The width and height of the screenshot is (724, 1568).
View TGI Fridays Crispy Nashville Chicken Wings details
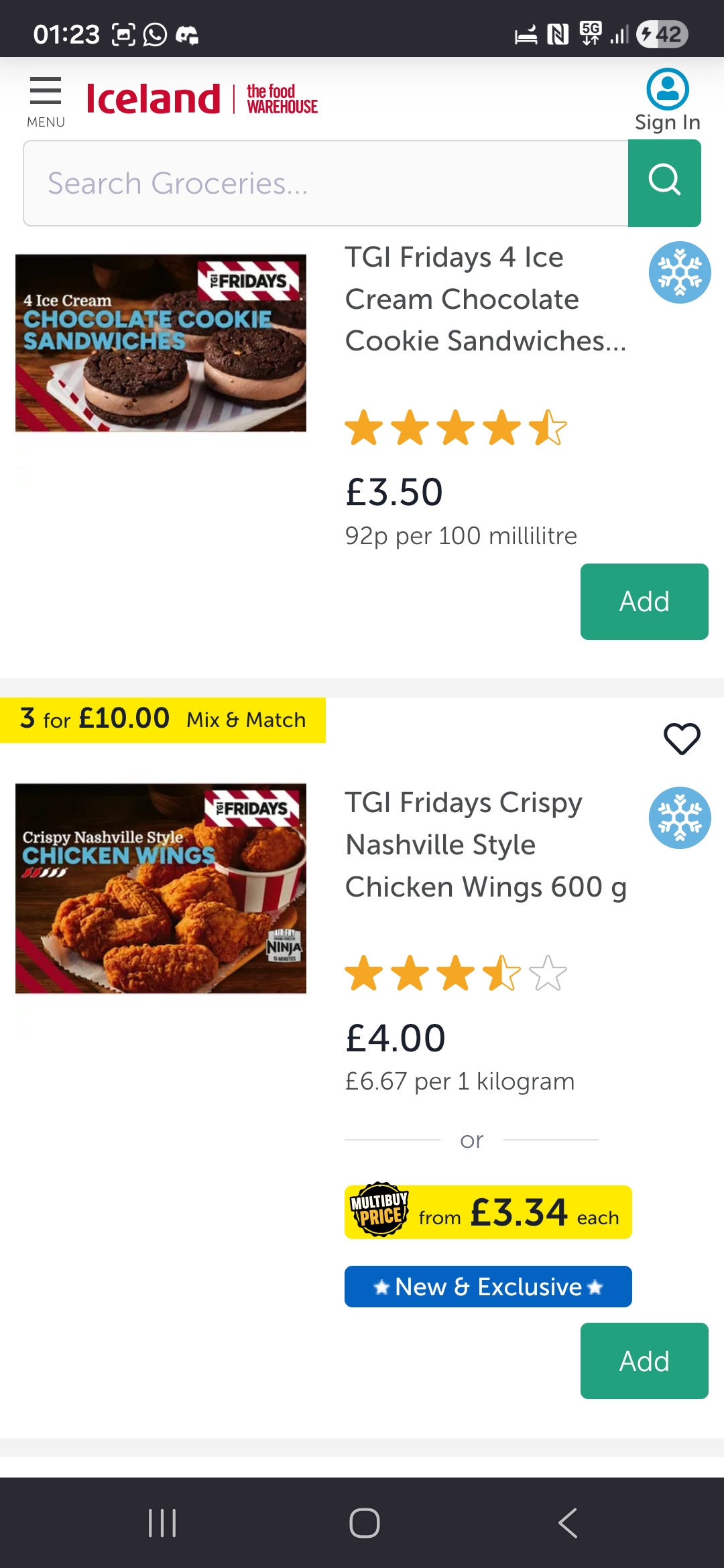point(485,844)
